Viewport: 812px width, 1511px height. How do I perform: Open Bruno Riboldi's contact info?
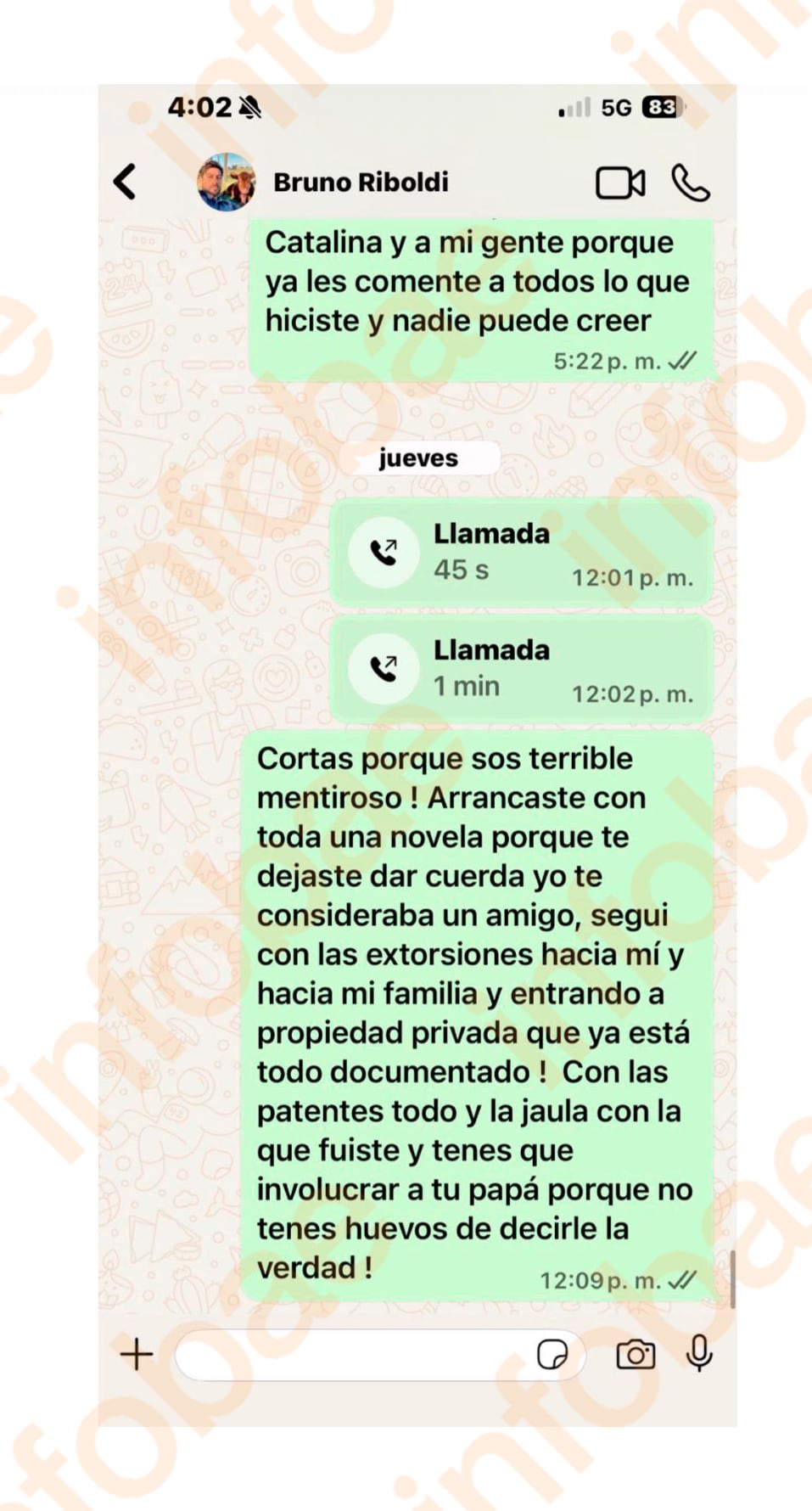tap(360, 183)
